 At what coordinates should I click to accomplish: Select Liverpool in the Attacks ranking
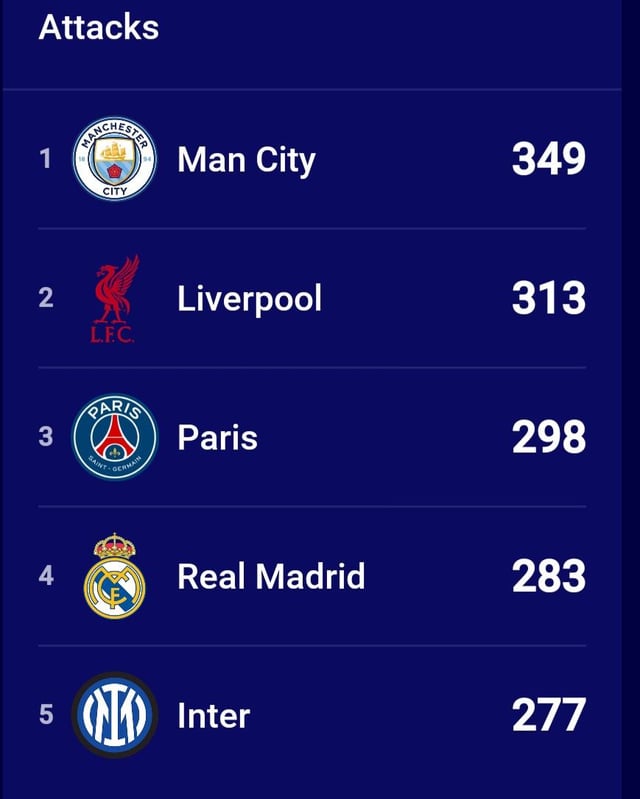tap(250, 299)
